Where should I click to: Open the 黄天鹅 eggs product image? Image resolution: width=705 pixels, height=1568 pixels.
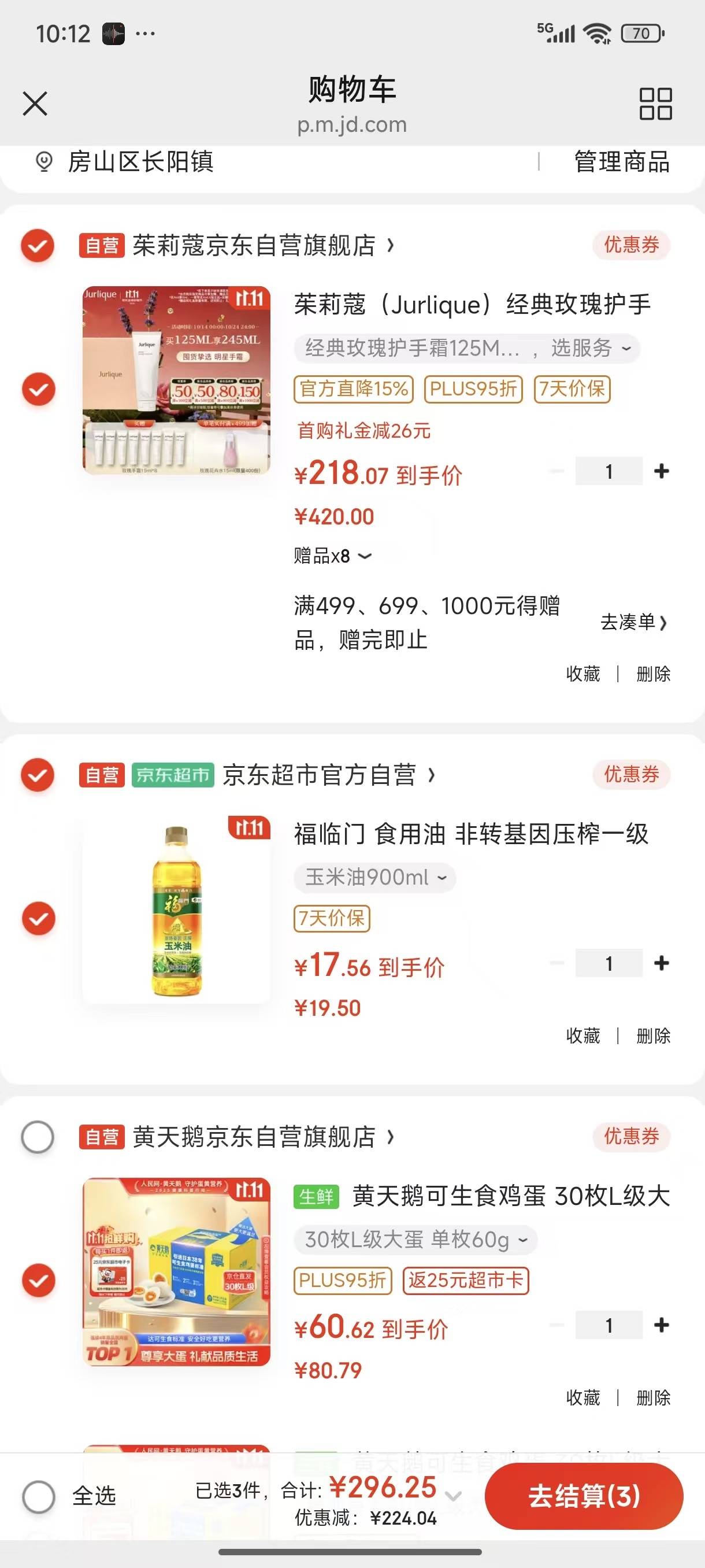pos(176,1271)
